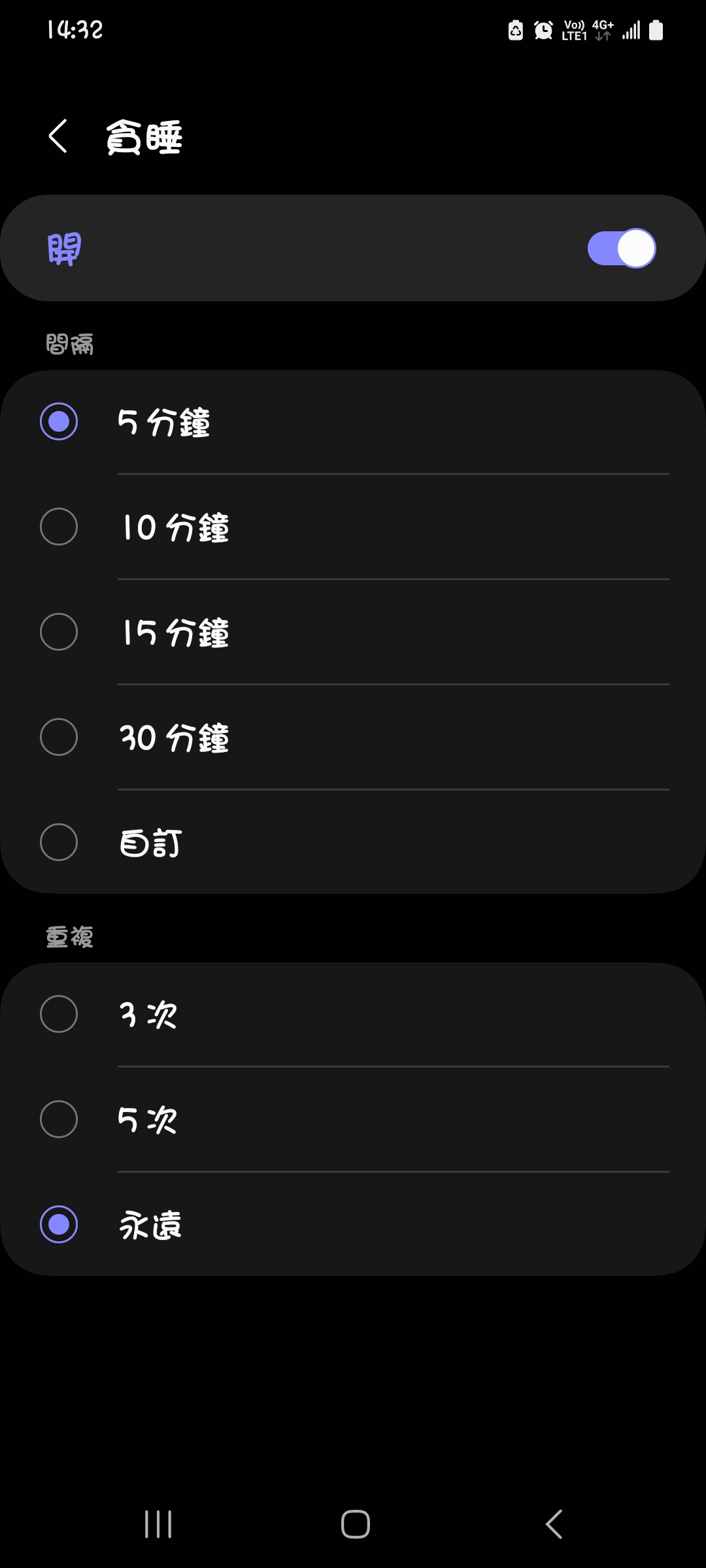Select 永遠 as the repeat option
The image size is (706, 1568).
pos(59,1224)
